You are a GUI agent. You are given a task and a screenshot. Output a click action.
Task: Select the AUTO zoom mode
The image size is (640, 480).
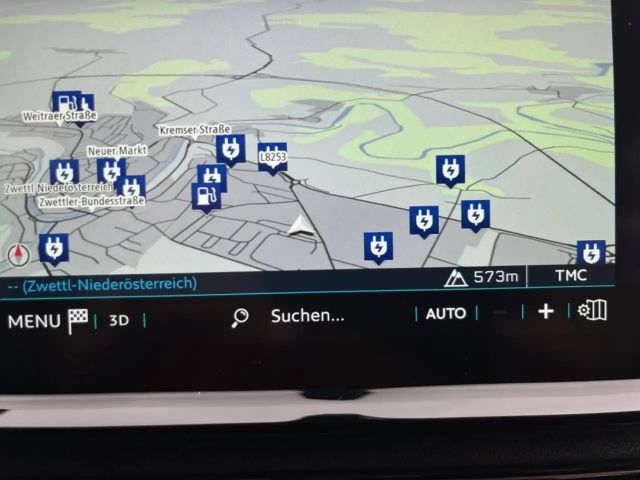[445, 313]
